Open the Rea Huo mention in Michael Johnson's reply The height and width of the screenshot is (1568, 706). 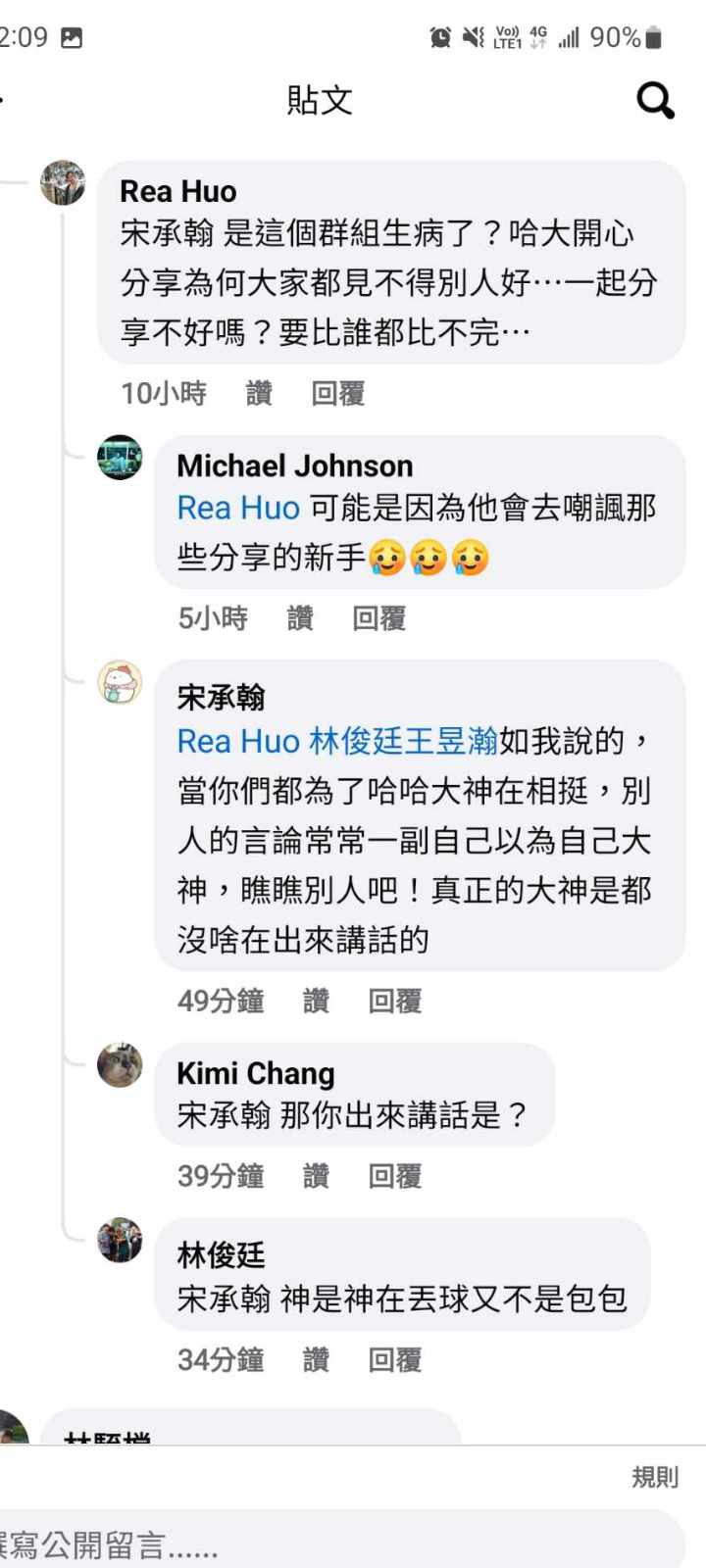(x=237, y=508)
